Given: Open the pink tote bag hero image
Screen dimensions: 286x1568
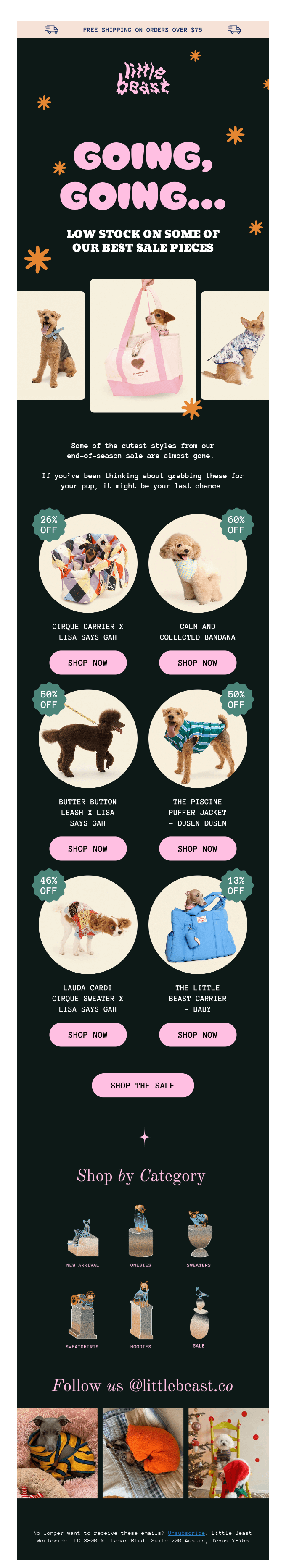Looking at the screenshot, I should [x=143, y=345].
